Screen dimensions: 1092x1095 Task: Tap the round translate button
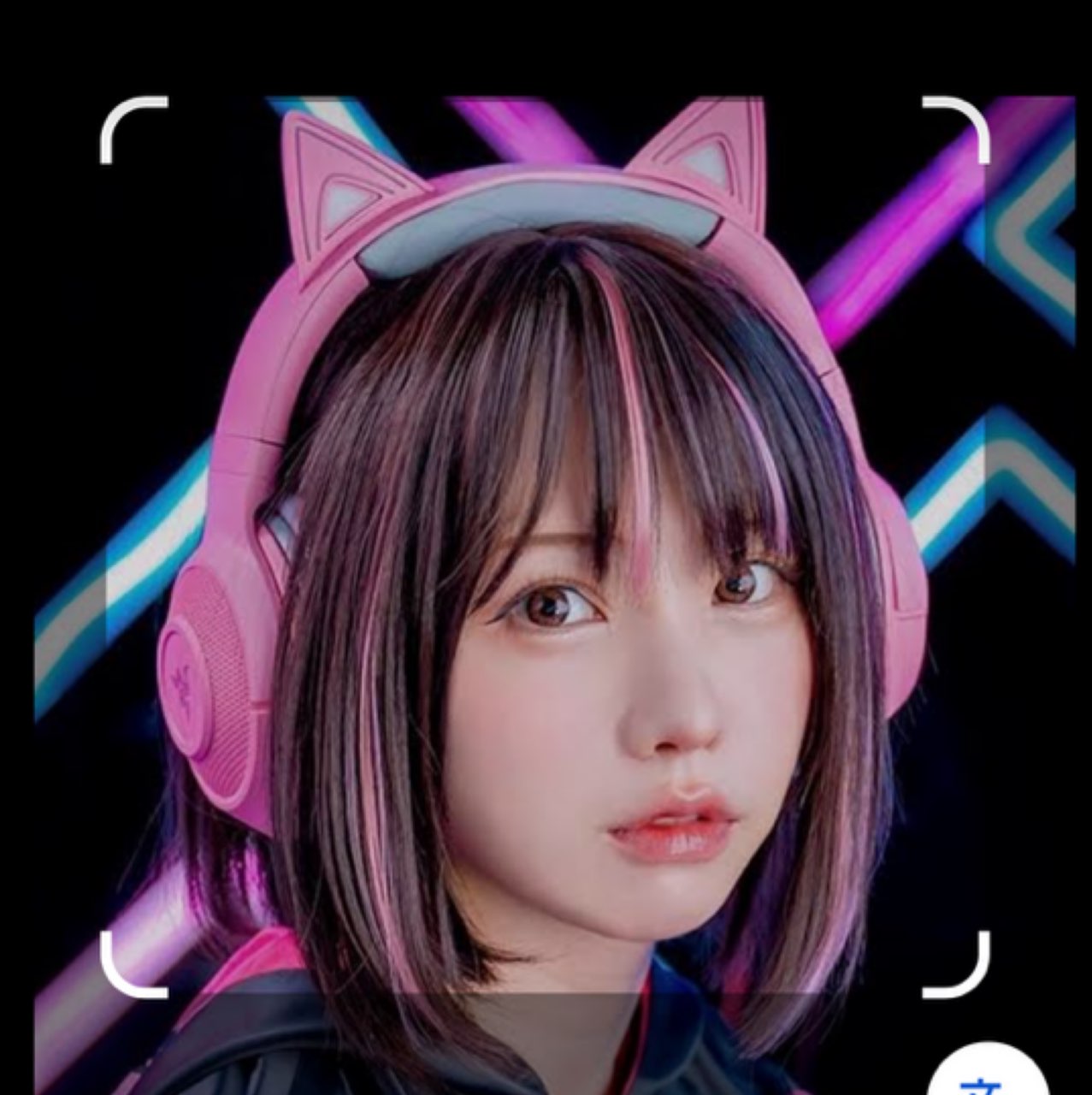988,1075
